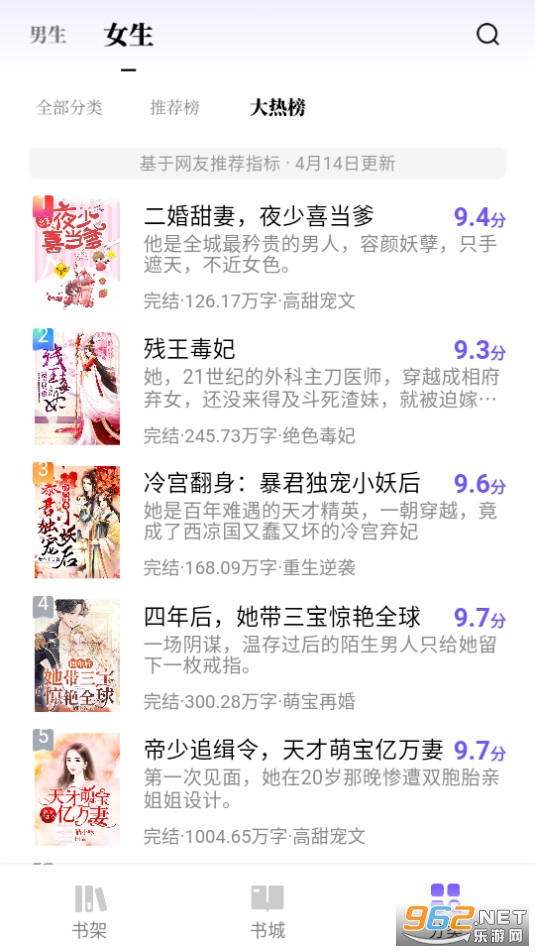
Task: Open the novel 残王毒妃
Action: [267, 387]
